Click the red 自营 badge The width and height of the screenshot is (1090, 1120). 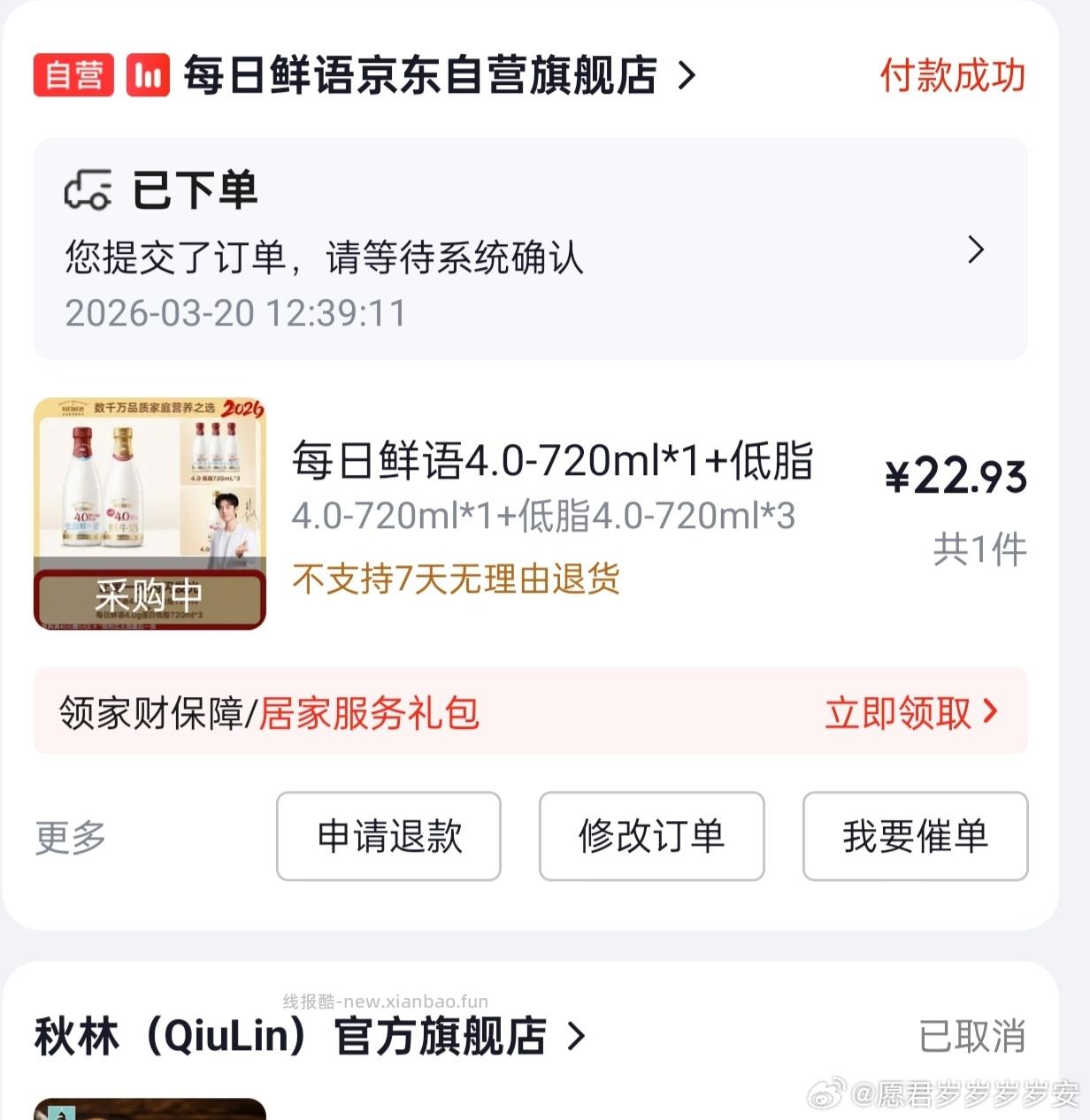tap(73, 76)
